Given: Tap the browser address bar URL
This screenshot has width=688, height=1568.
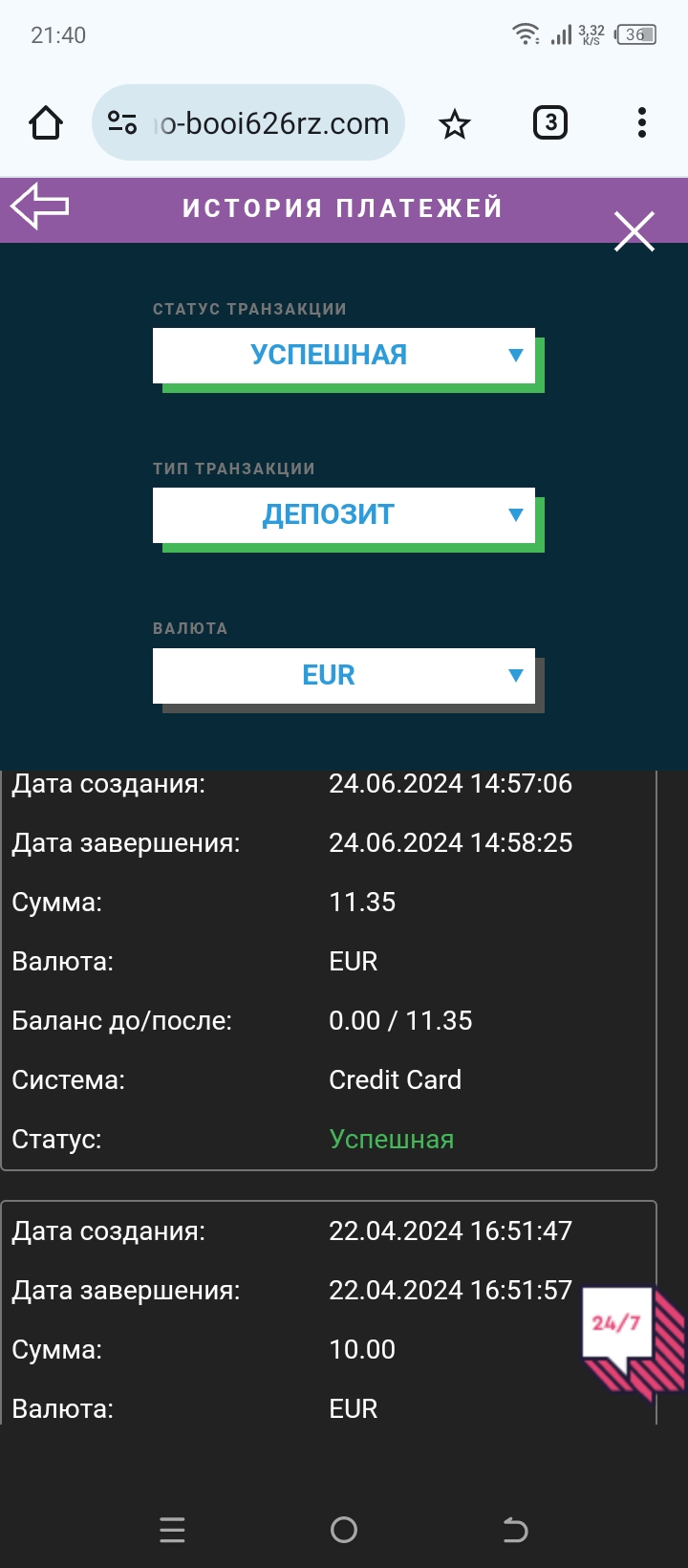Looking at the screenshot, I should [272, 123].
